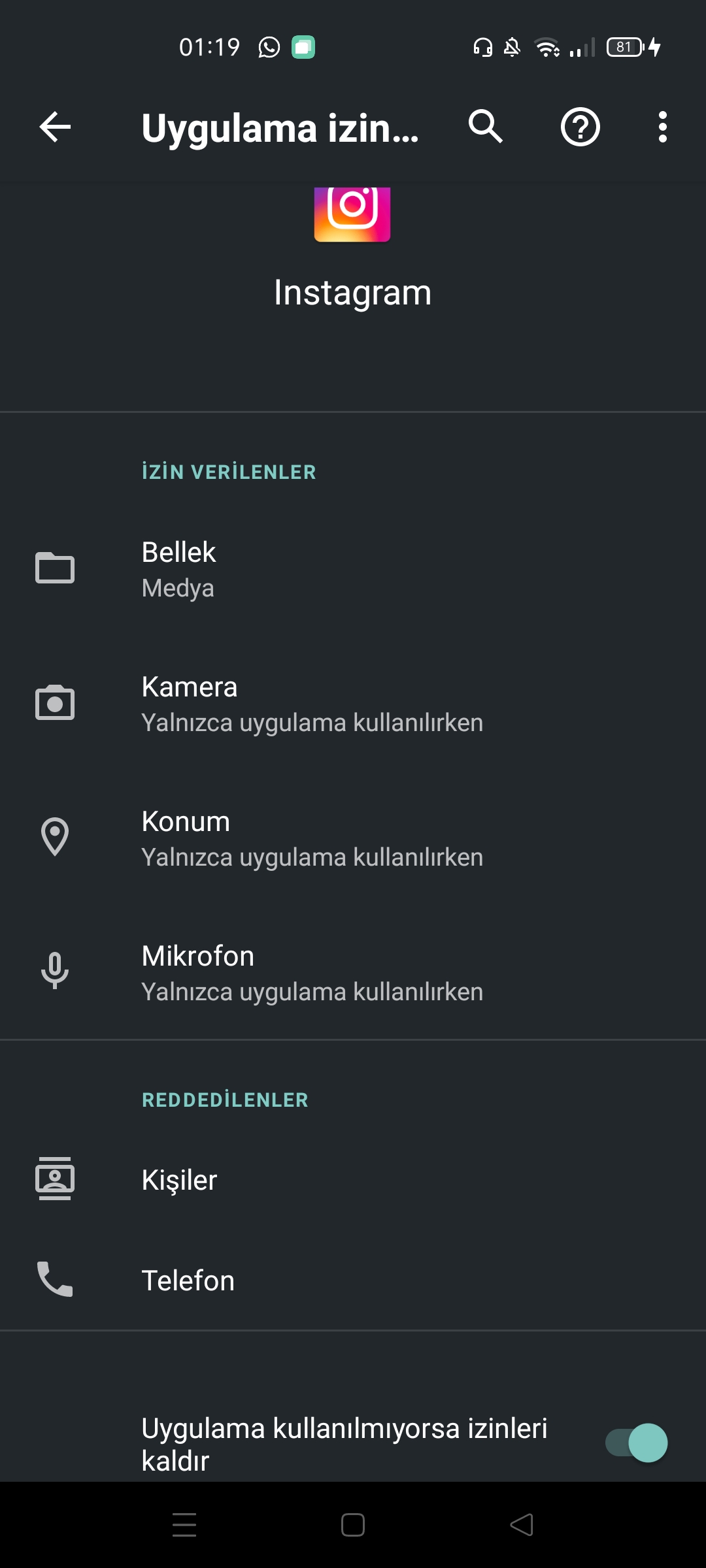Tap the system home button
This screenshot has width=706, height=1568.
tap(353, 1525)
